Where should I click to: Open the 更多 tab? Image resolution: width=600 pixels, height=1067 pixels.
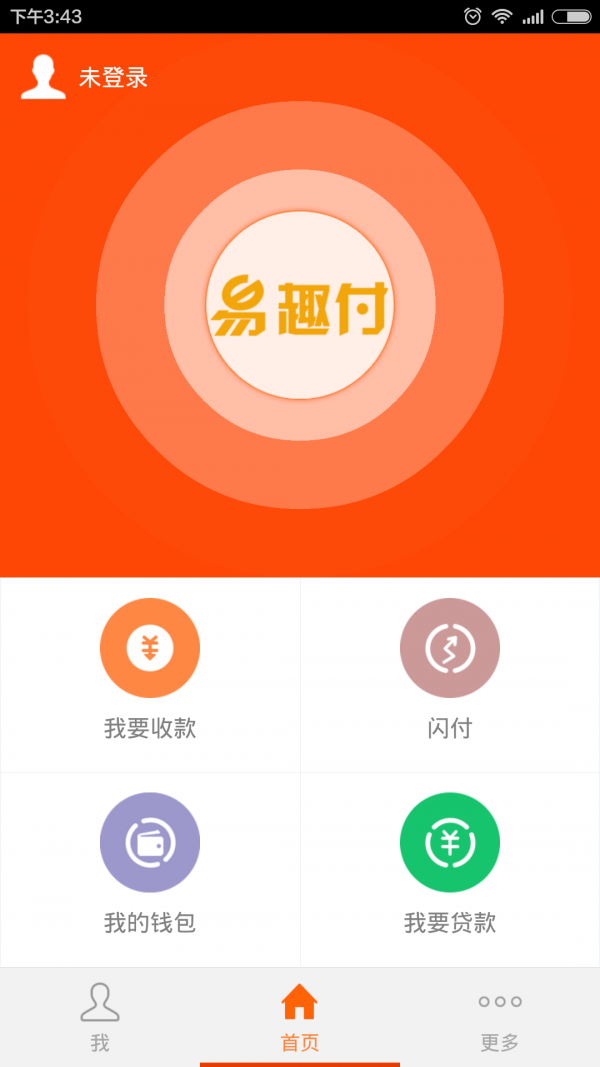(x=499, y=1016)
